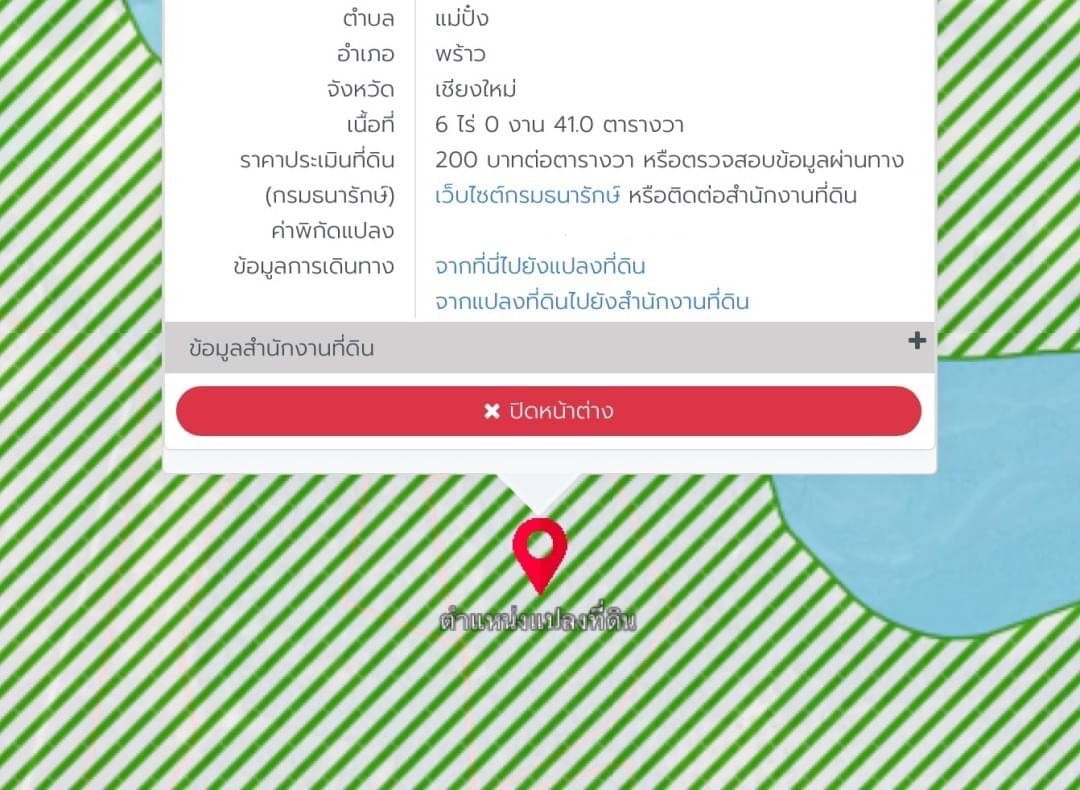
Task: Tap the red land parcel pin
Action: click(540, 551)
